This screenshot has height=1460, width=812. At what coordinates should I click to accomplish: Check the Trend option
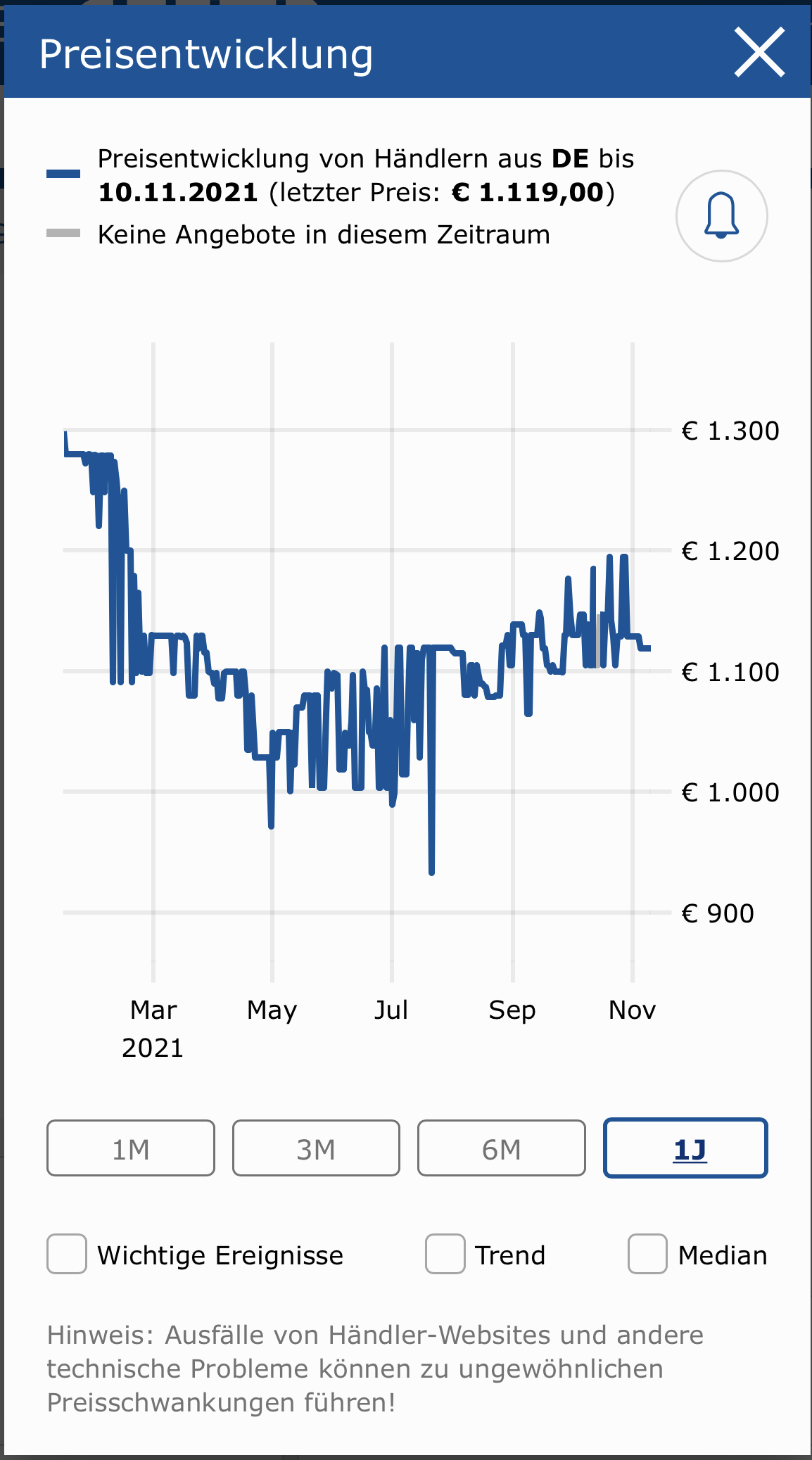(x=445, y=1254)
